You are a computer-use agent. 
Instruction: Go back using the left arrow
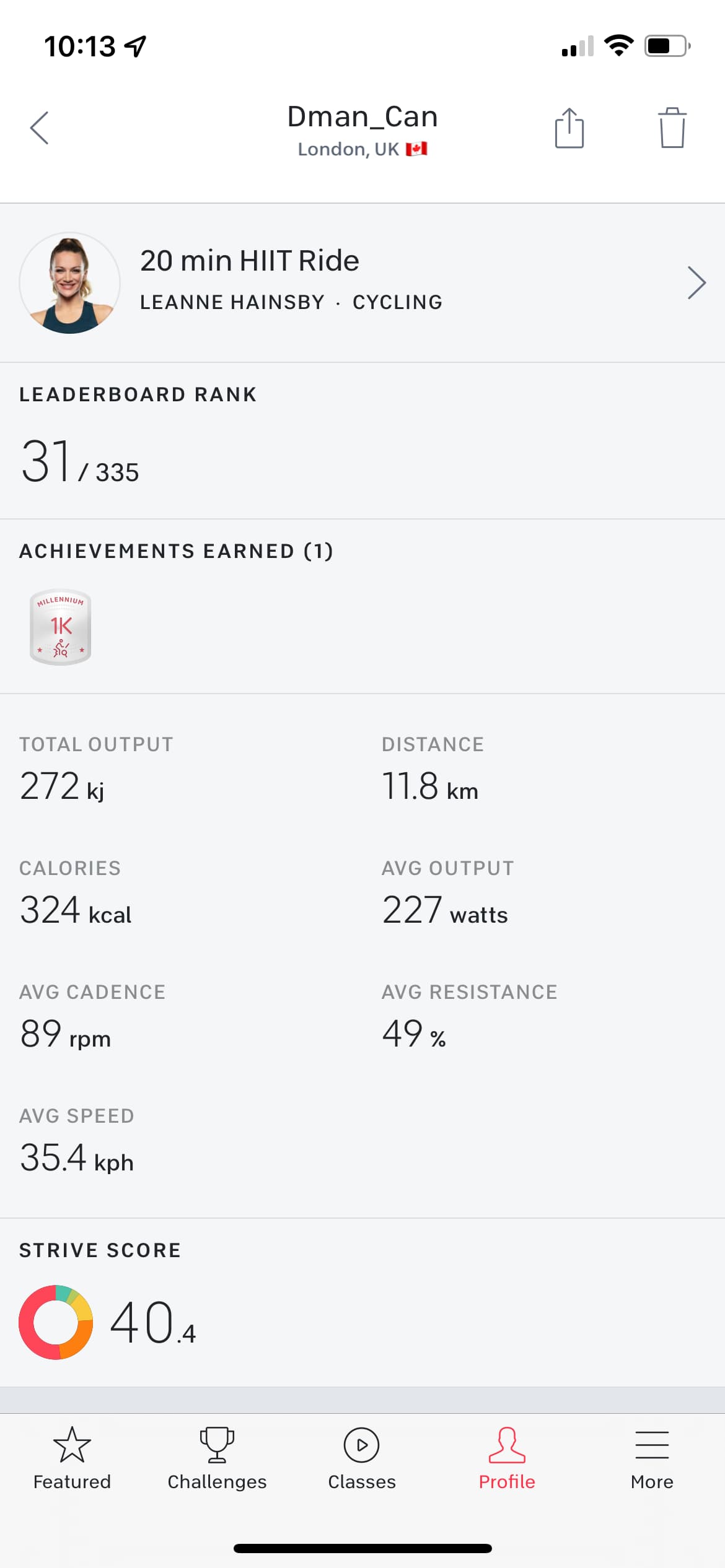[40, 128]
